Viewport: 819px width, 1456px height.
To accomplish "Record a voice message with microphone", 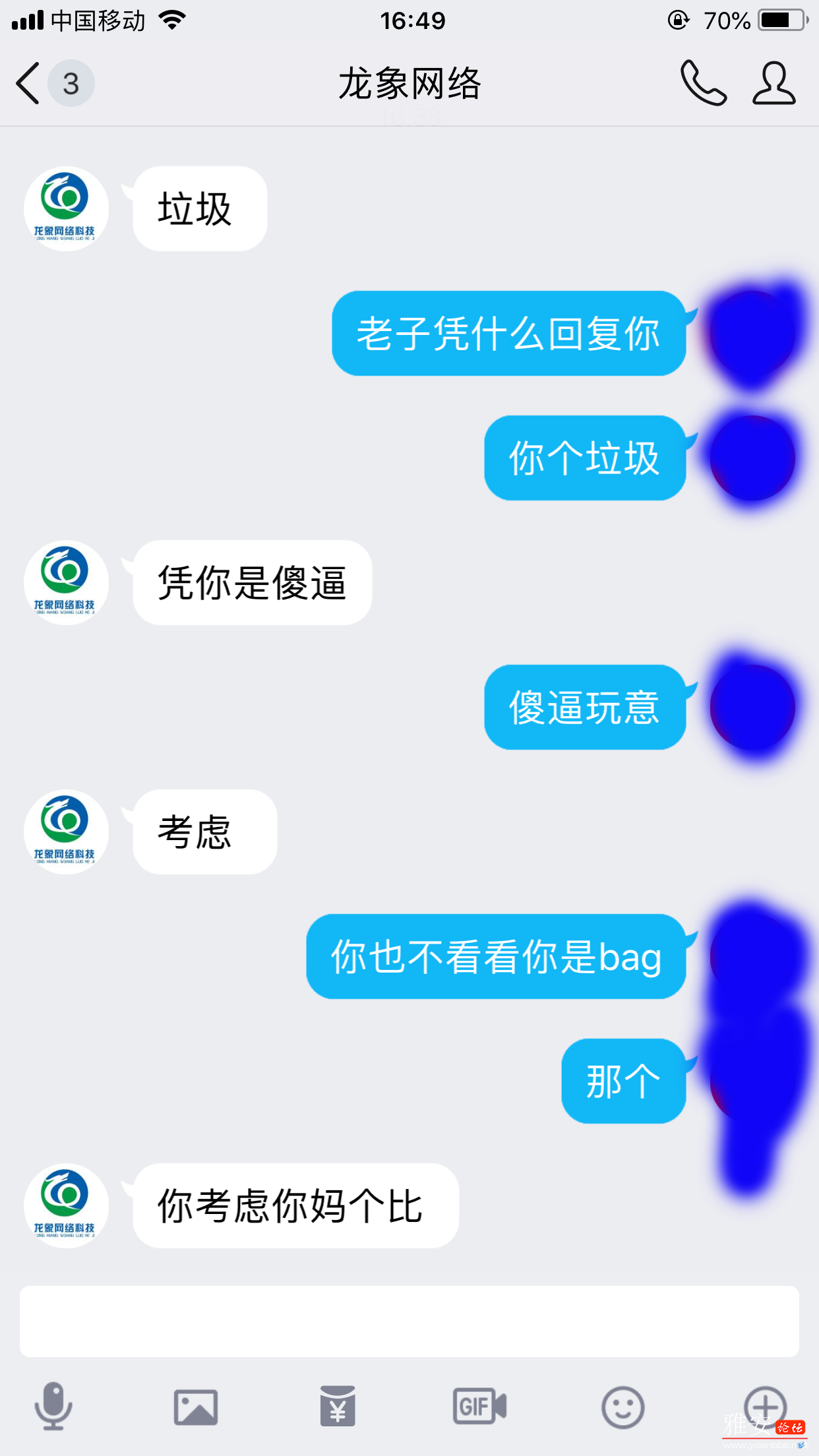I will pyautogui.click(x=53, y=1406).
